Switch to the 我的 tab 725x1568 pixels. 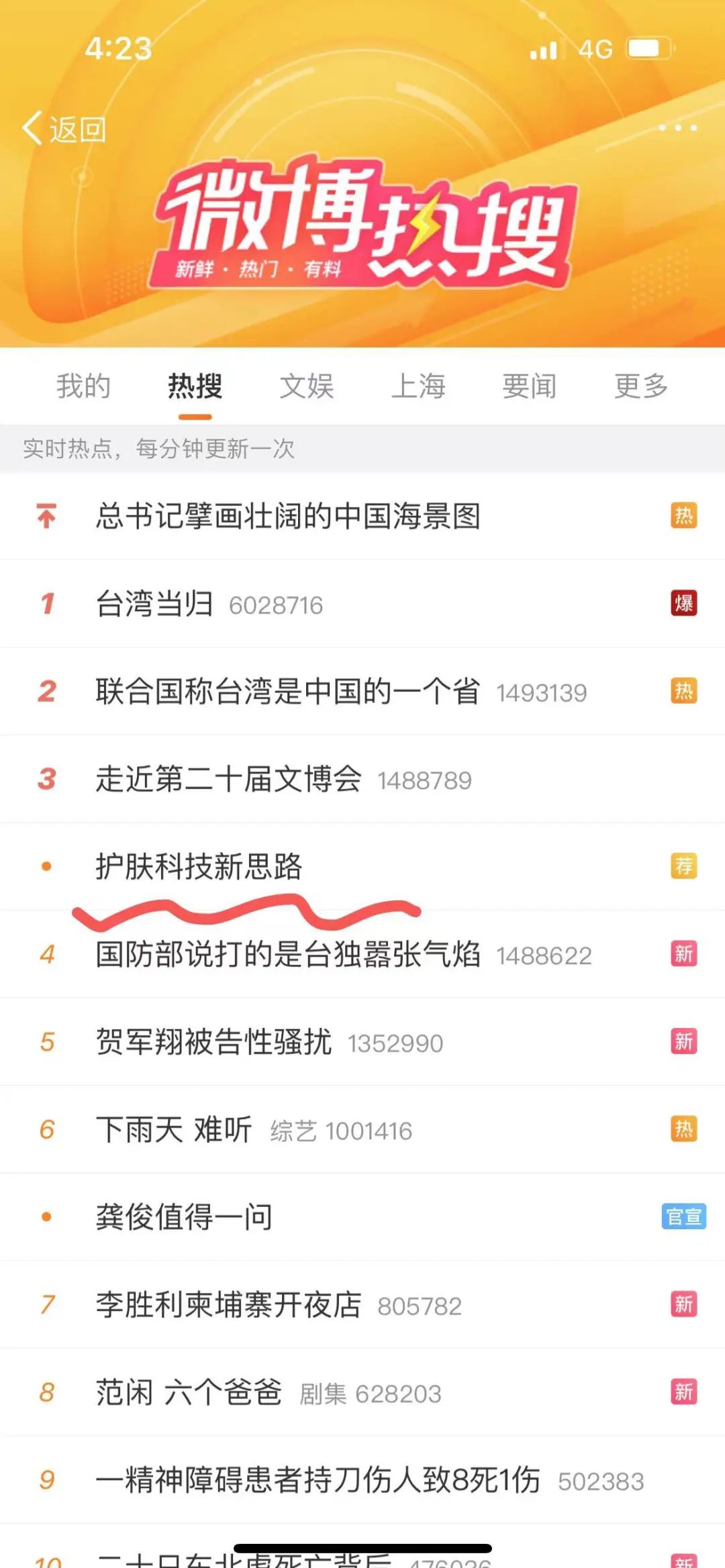(x=83, y=386)
